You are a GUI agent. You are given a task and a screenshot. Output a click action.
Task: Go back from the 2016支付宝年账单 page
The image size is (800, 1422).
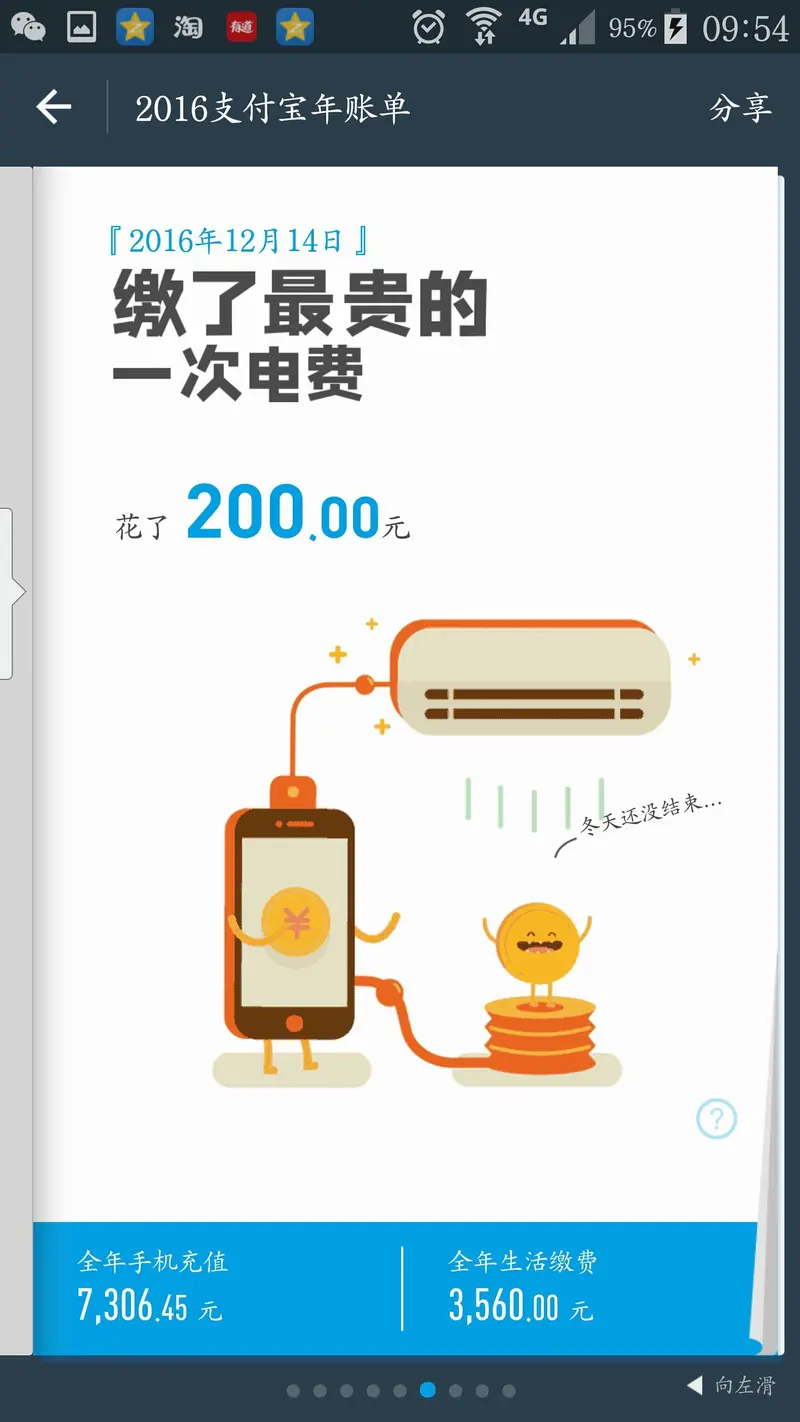54,107
